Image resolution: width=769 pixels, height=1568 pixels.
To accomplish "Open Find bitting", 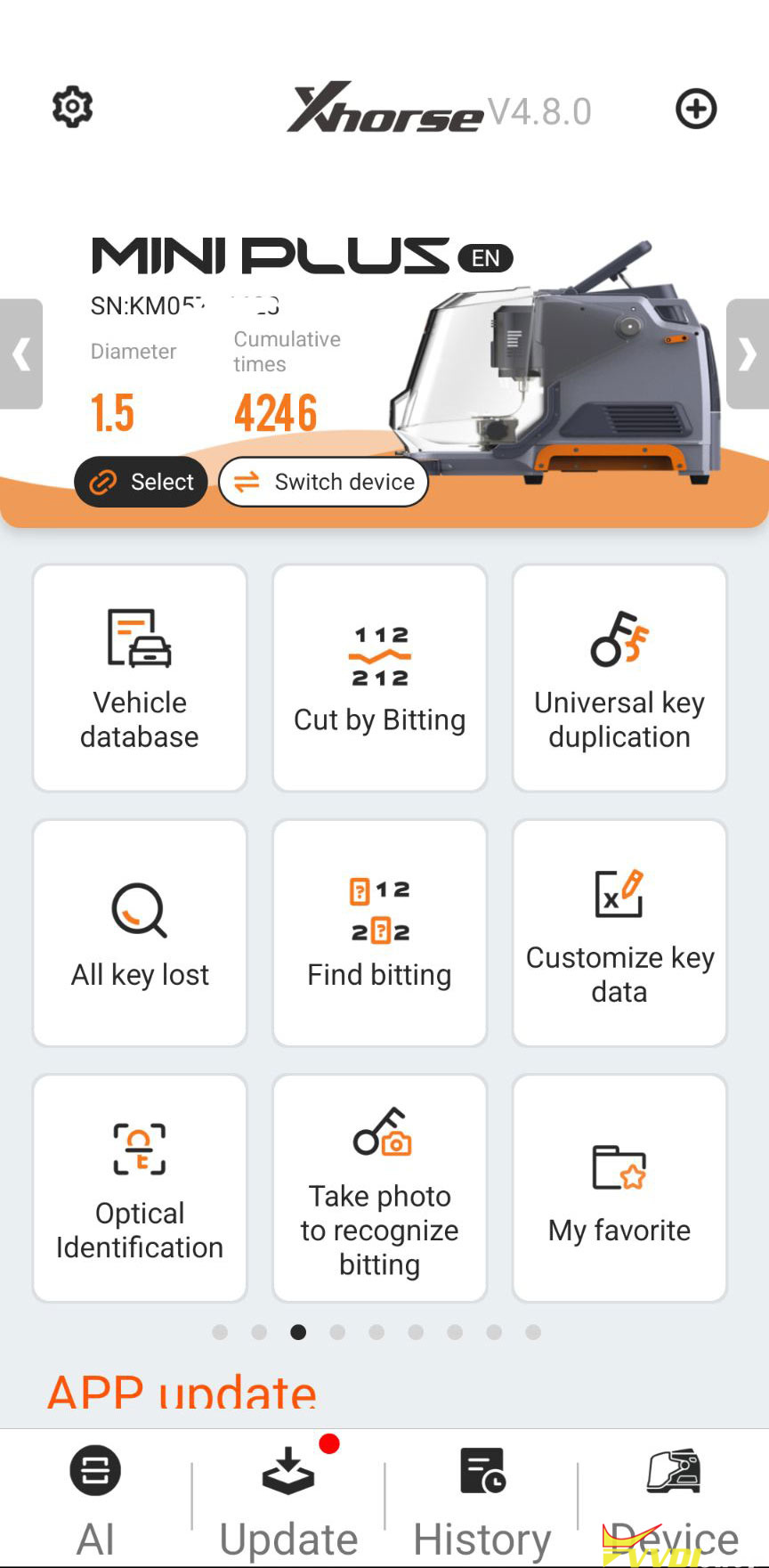I will pyautogui.click(x=380, y=933).
